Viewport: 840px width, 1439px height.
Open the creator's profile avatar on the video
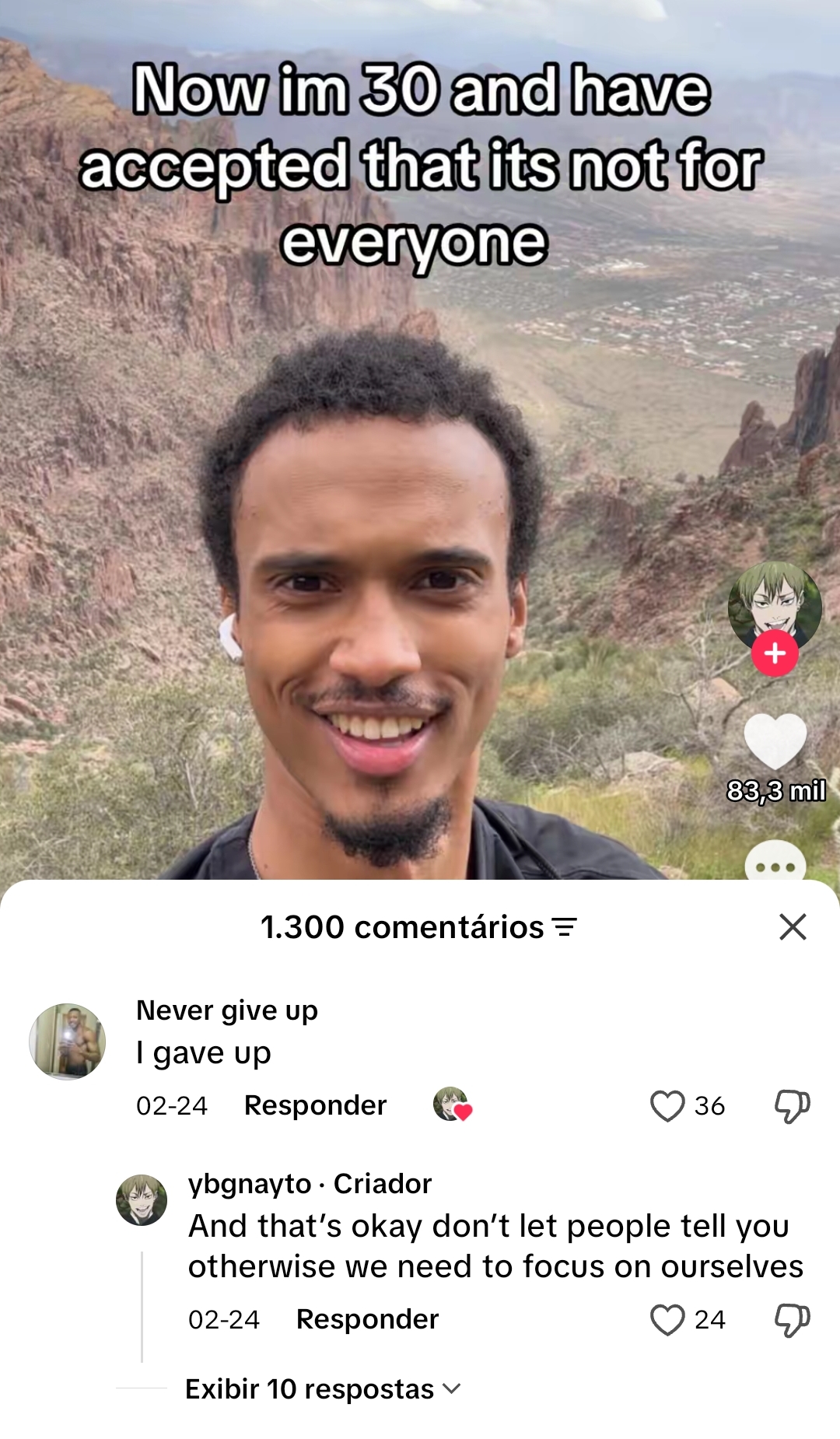click(x=775, y=608)
